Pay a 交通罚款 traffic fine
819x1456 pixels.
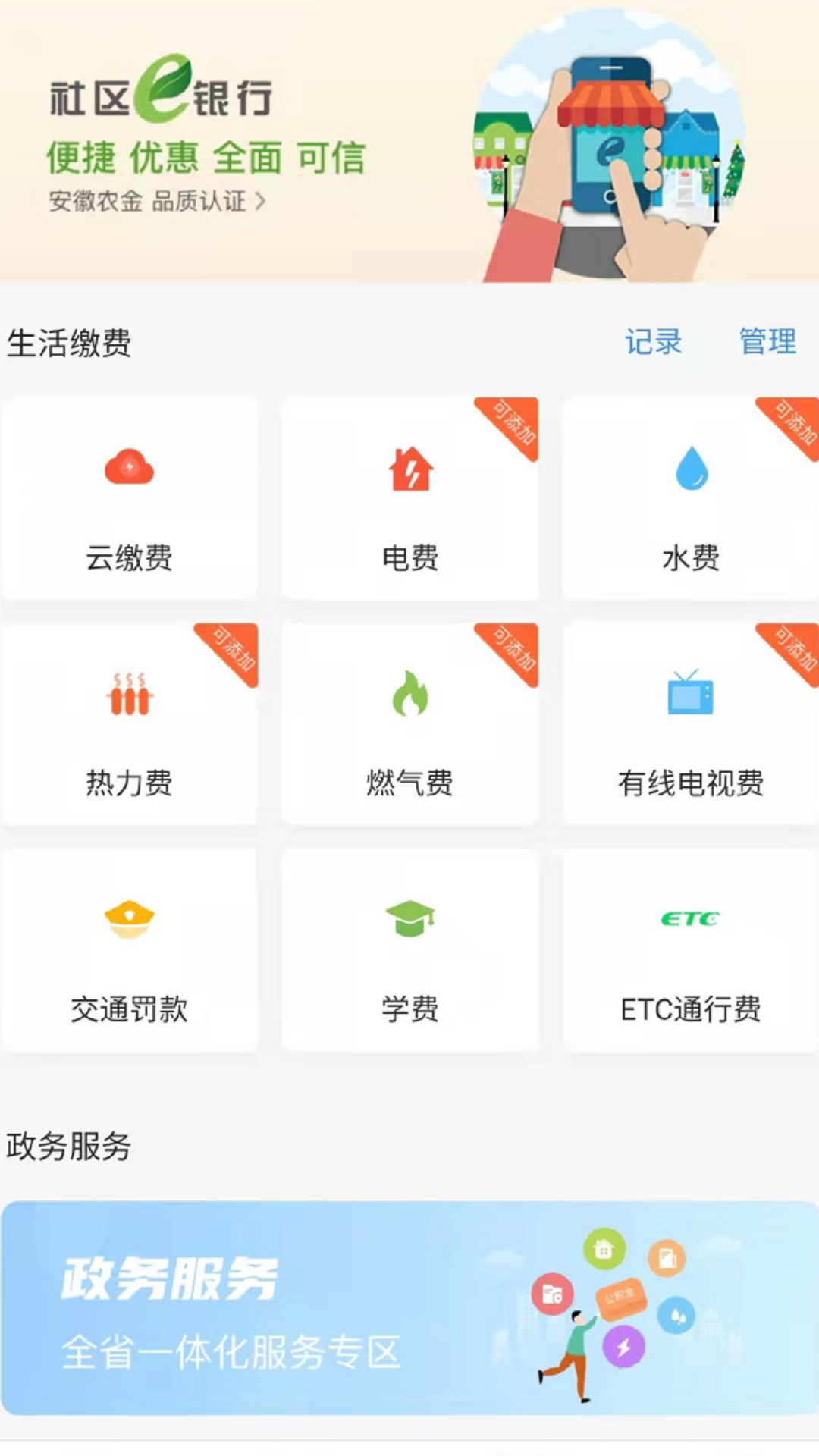pos(130,951)
